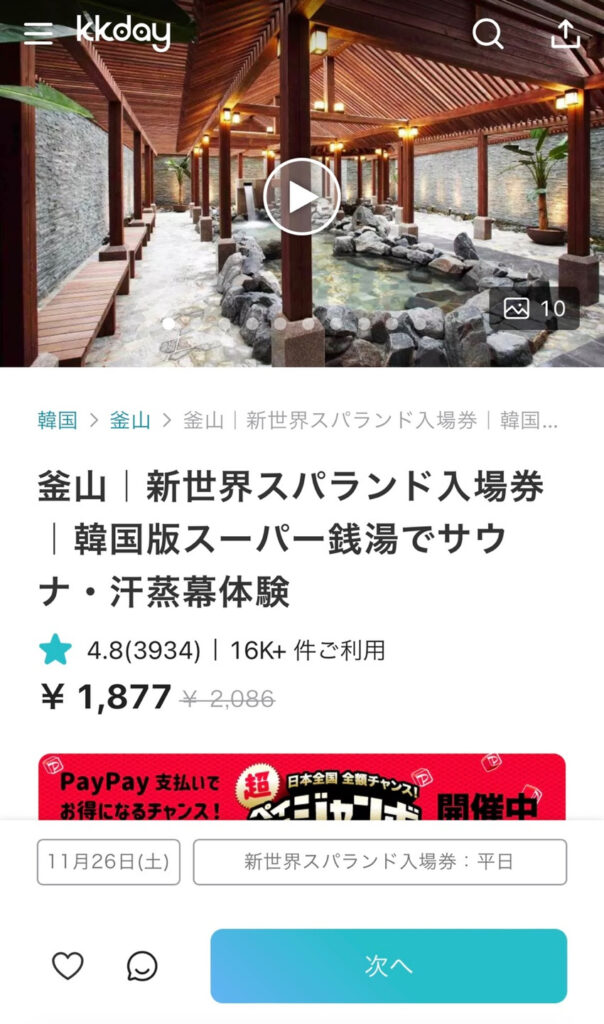Go to 韓国 breadcrumb link
604x1024 pixels.
[57, 420]
